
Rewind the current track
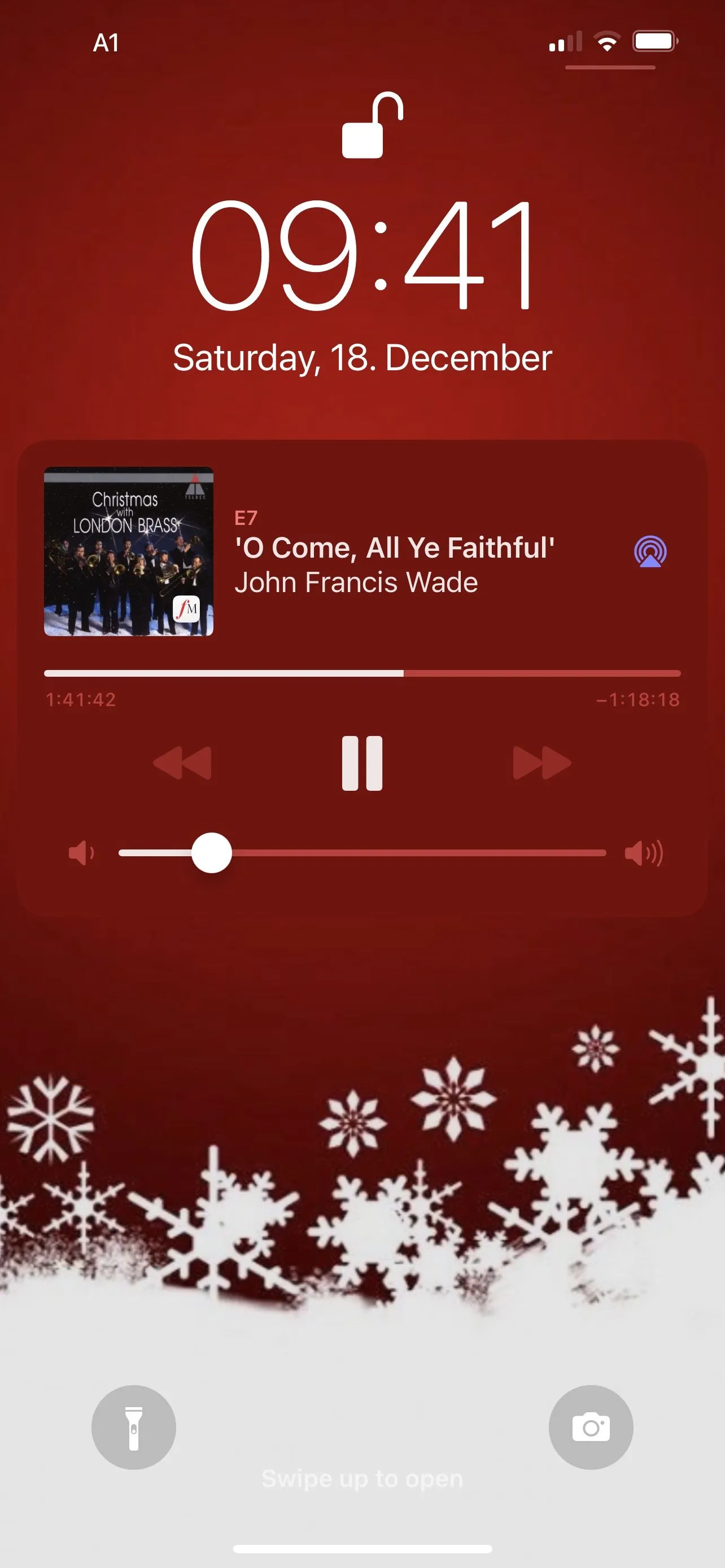tap(182, 763)
